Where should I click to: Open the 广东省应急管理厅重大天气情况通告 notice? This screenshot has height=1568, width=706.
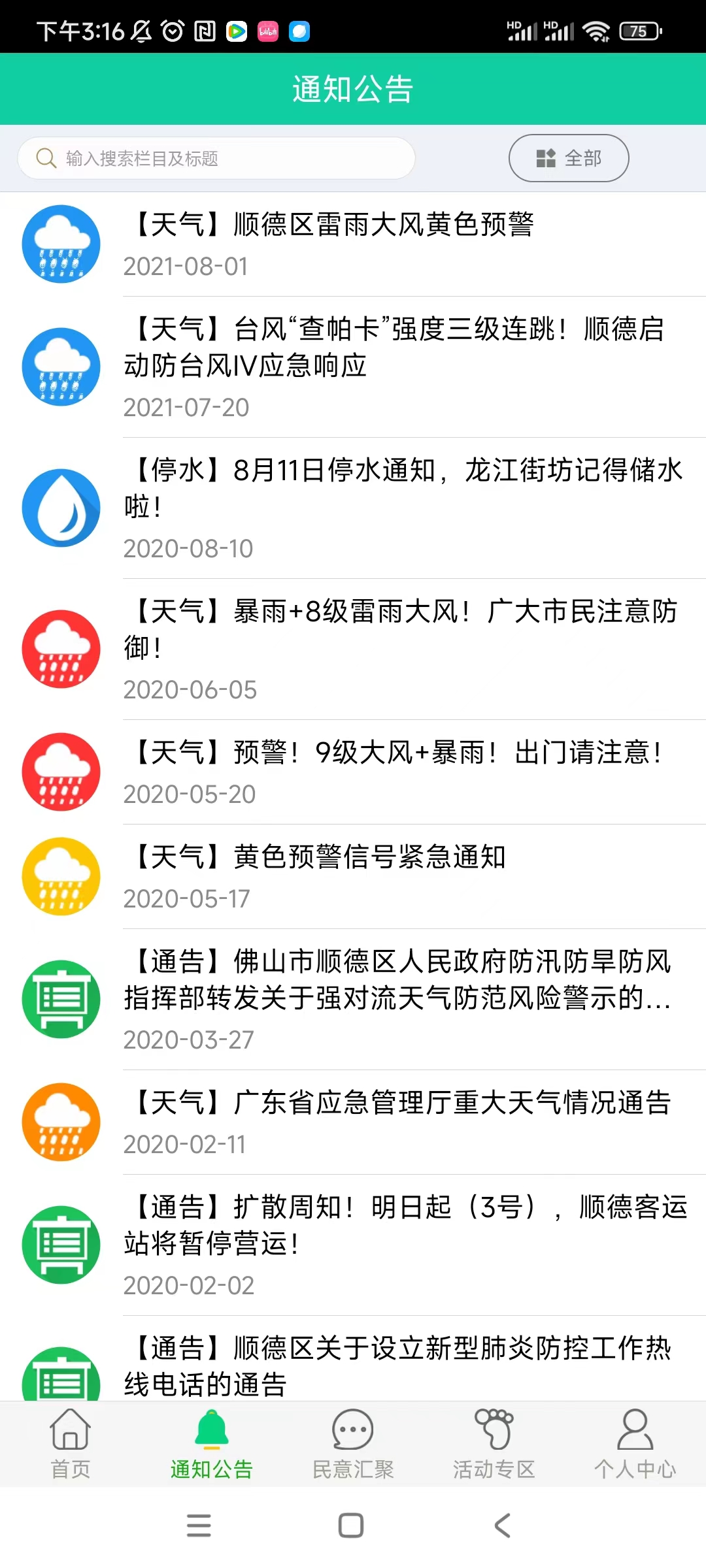(x=353, y=1122)
